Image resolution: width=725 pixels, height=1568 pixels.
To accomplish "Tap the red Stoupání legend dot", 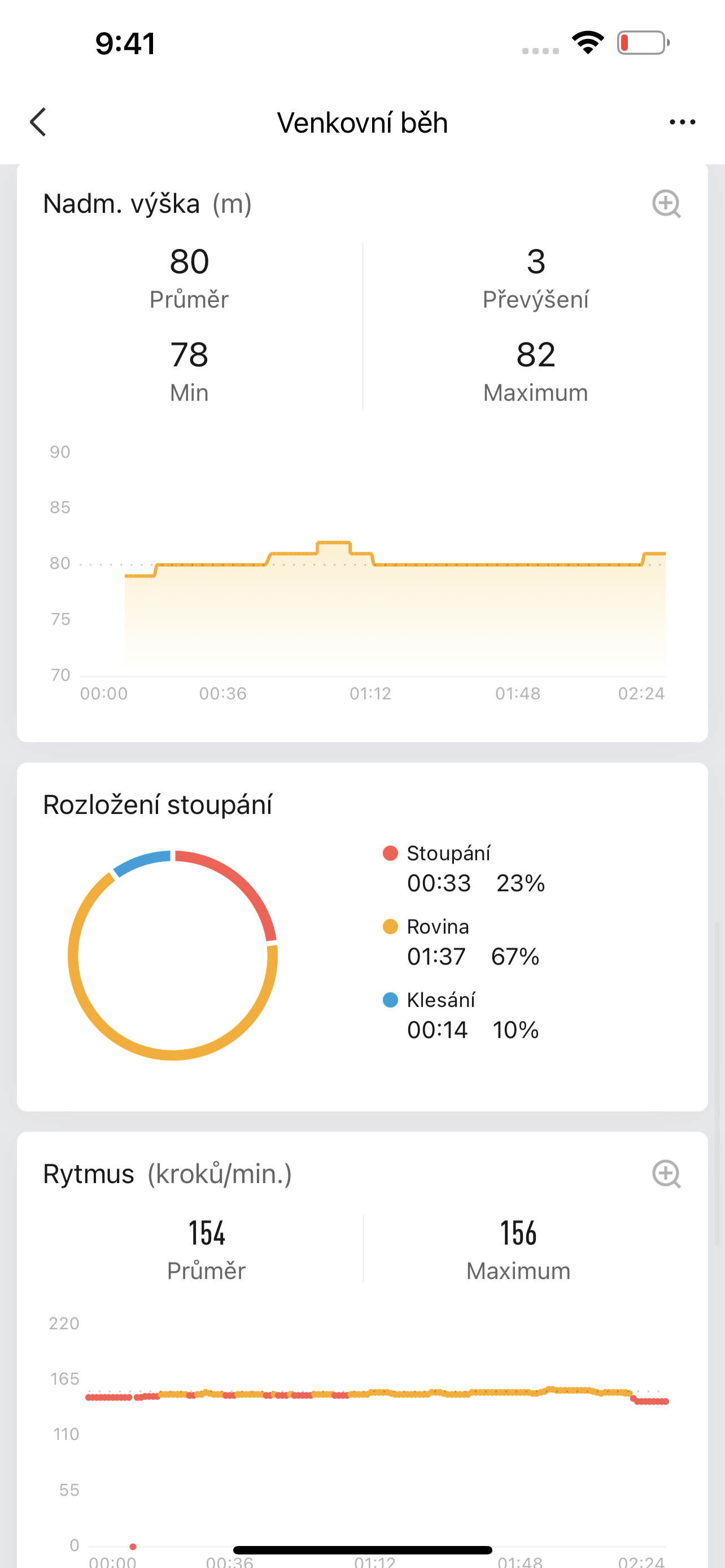I will [x=390, y=852].
